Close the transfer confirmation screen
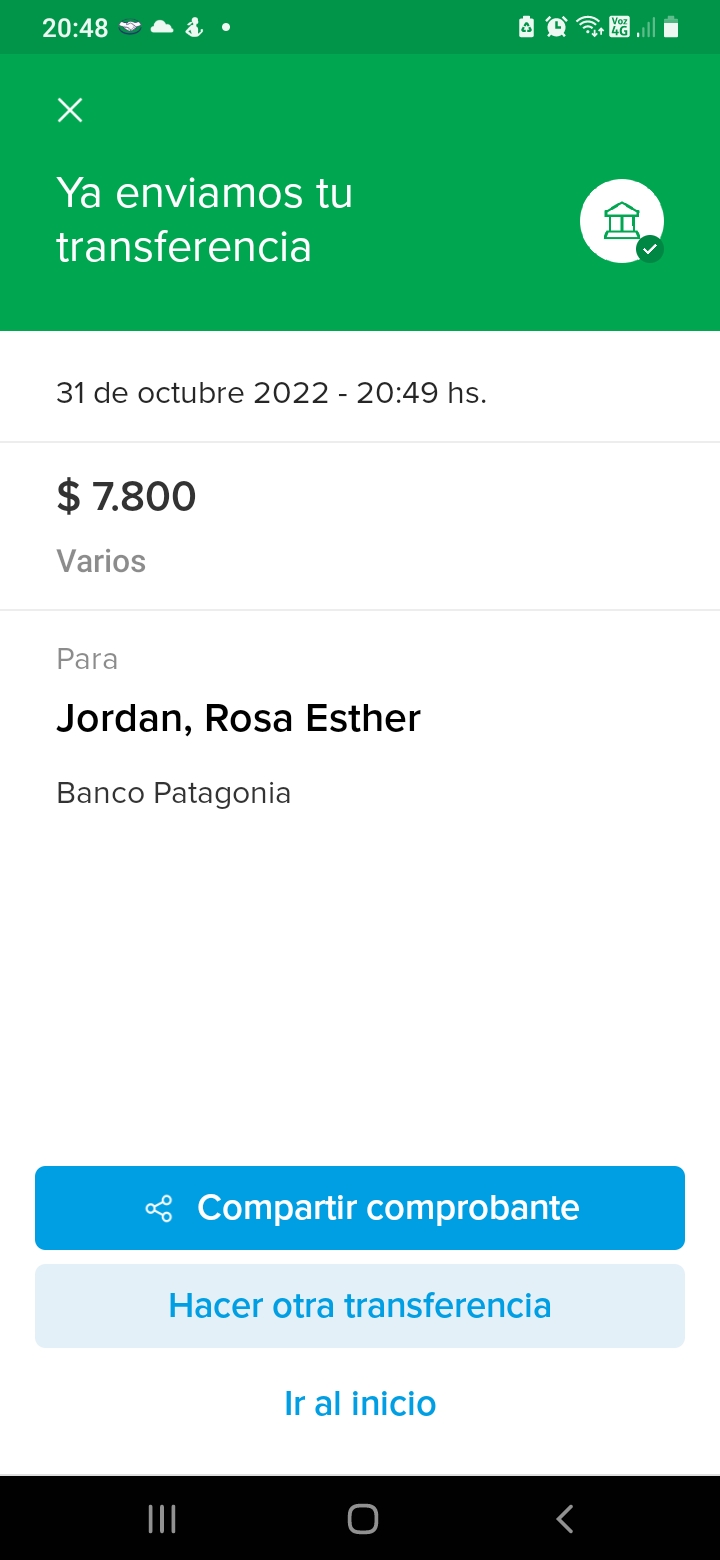 tap(70, 110)
